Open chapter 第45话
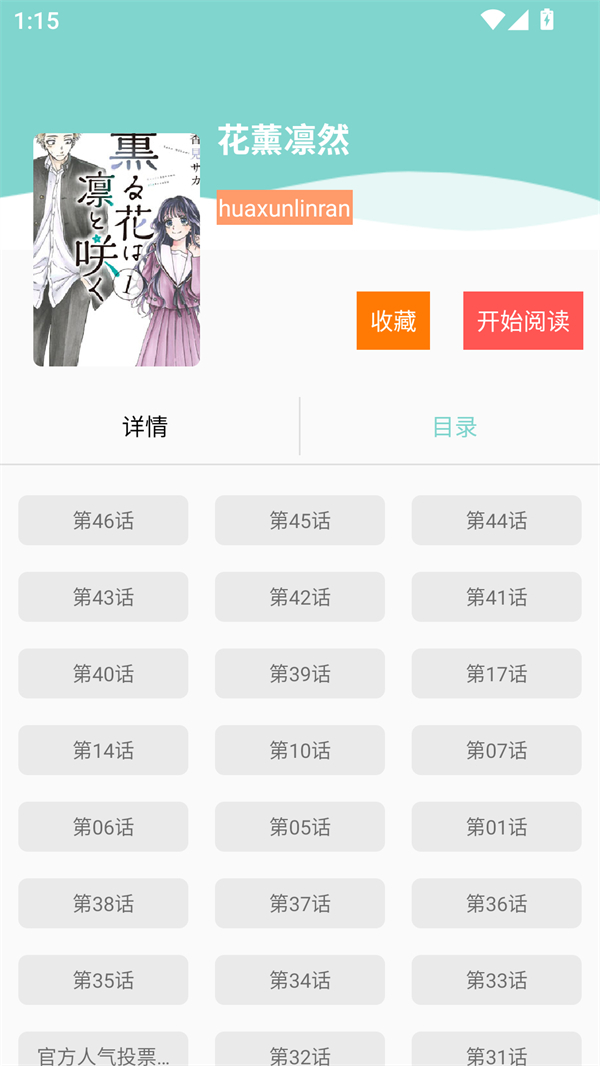Viewport: 600px width, 1066px height. 300,520
